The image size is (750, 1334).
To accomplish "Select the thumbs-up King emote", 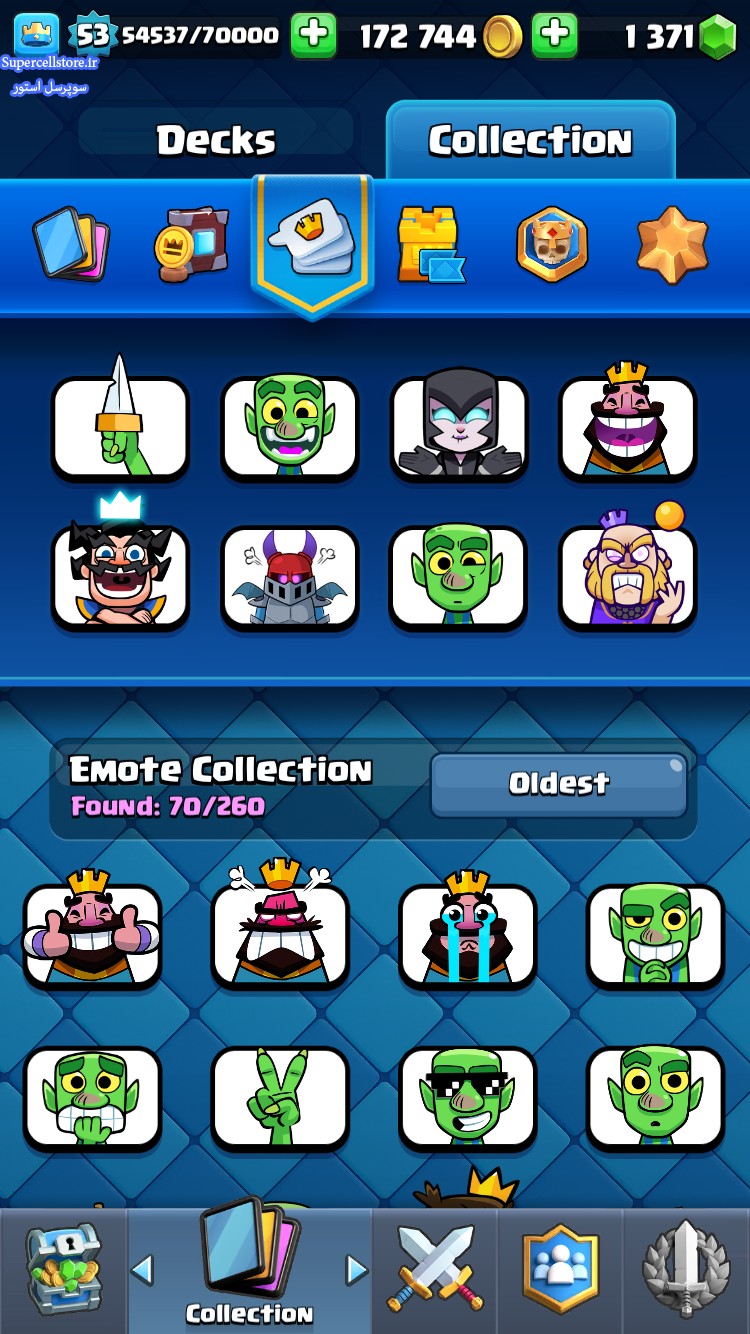I will click(x=92, y=932).
